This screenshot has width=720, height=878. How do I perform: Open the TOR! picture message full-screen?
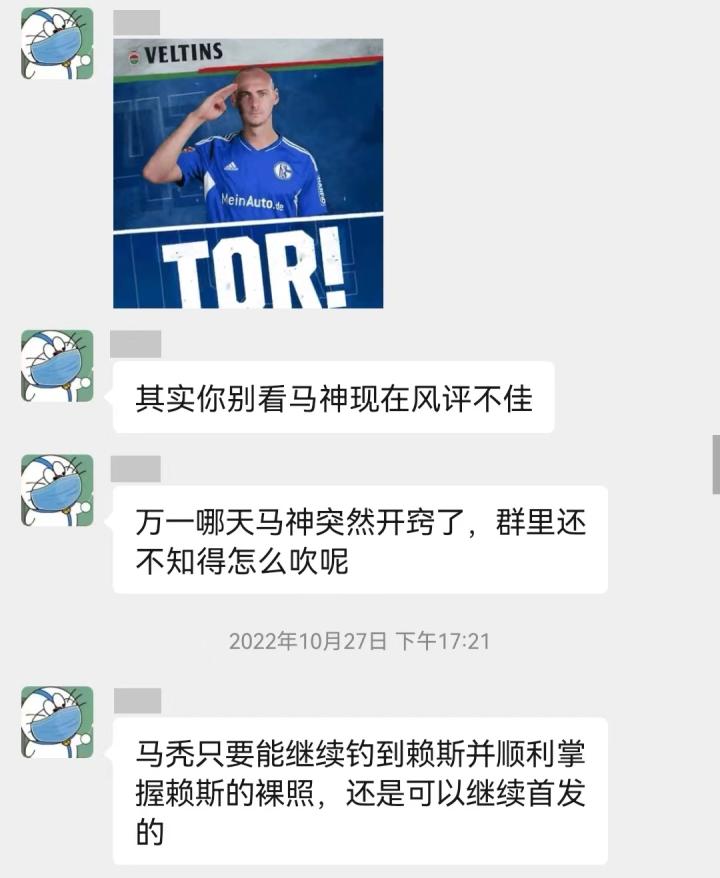pos(248,173)
